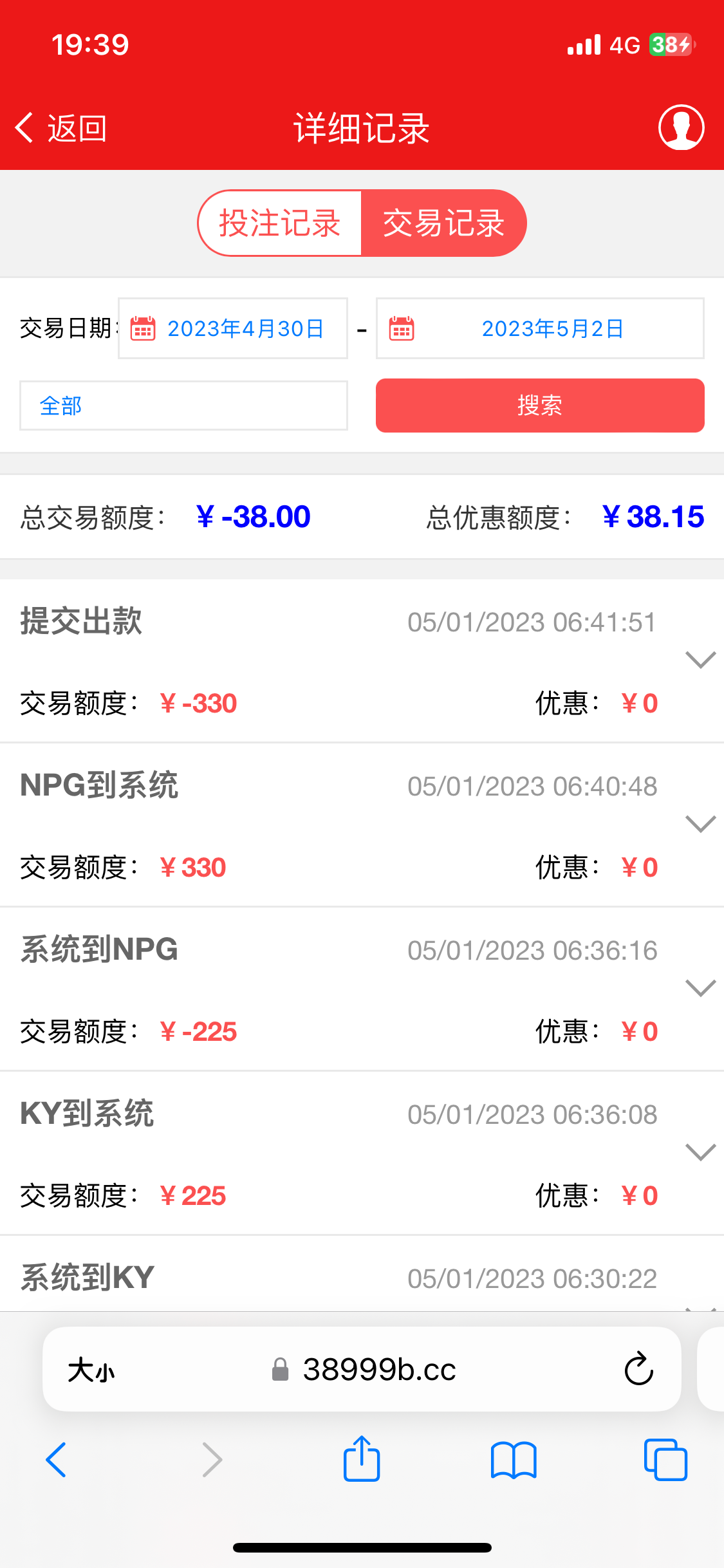Expand the NPG到系统 transaction row

tap(700, 824)
